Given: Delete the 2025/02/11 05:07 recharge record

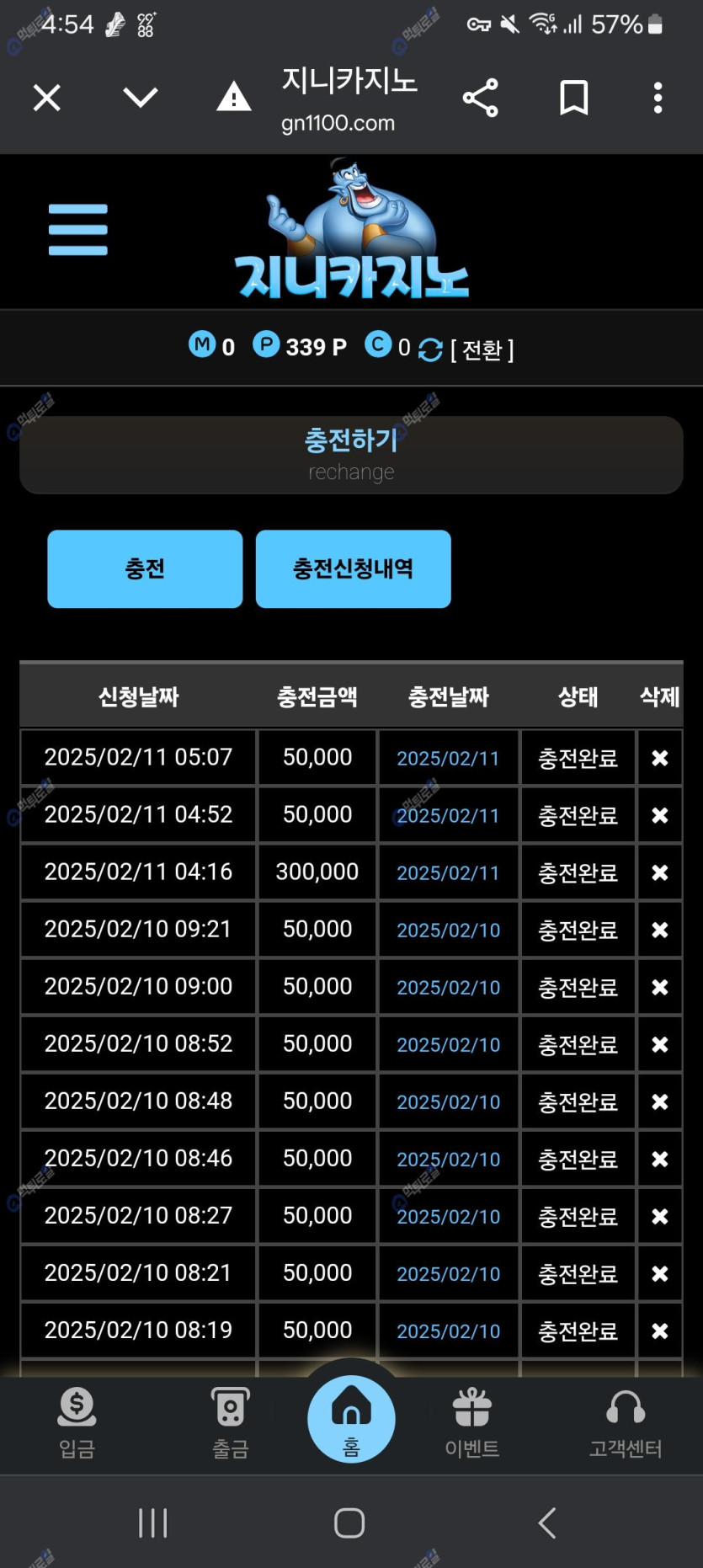Looking at the screenshot, I should point(660,758).
